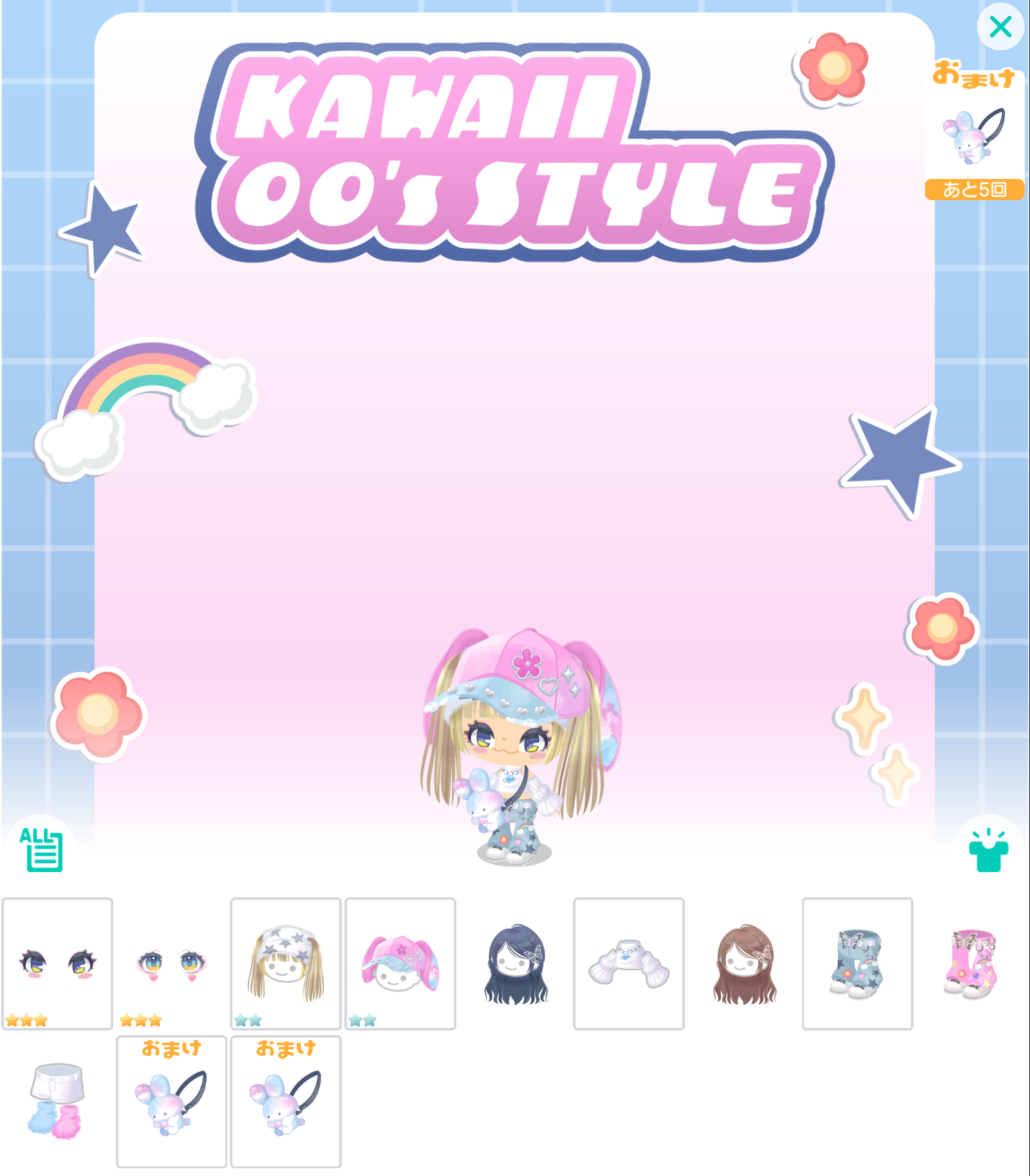Choose the white skirt with fluffy legwarmers
This screenshot has height=1176, width=1030.
(x=57, y=1101)
